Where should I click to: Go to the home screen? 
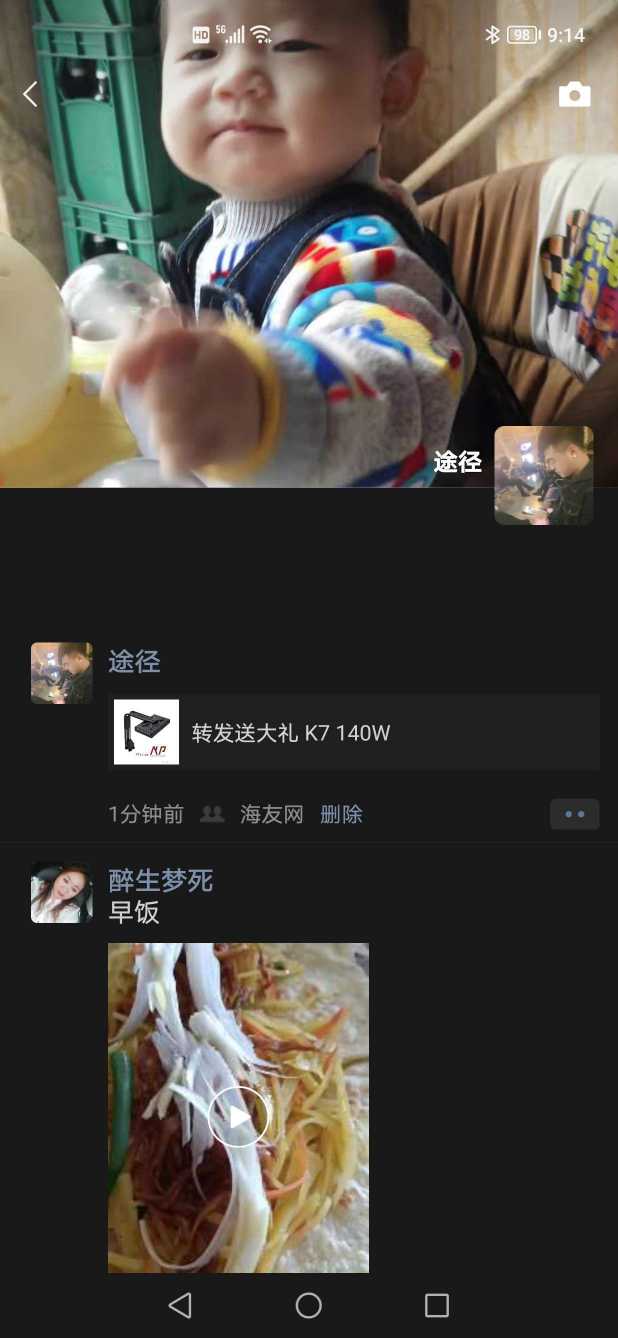point(308,1305)
